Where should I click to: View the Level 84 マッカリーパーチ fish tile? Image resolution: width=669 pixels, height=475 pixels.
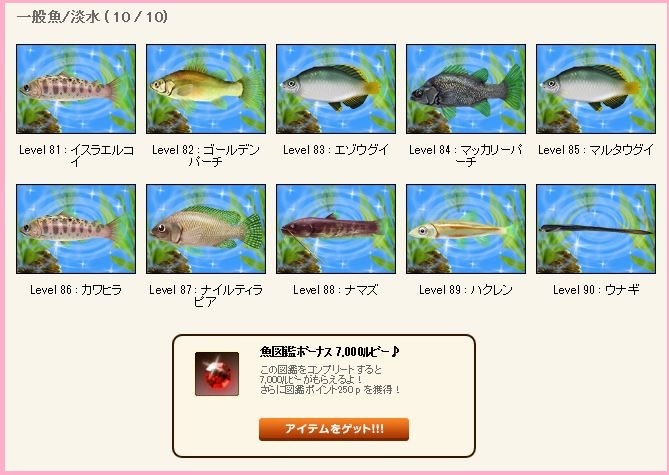tap(465, 89)
